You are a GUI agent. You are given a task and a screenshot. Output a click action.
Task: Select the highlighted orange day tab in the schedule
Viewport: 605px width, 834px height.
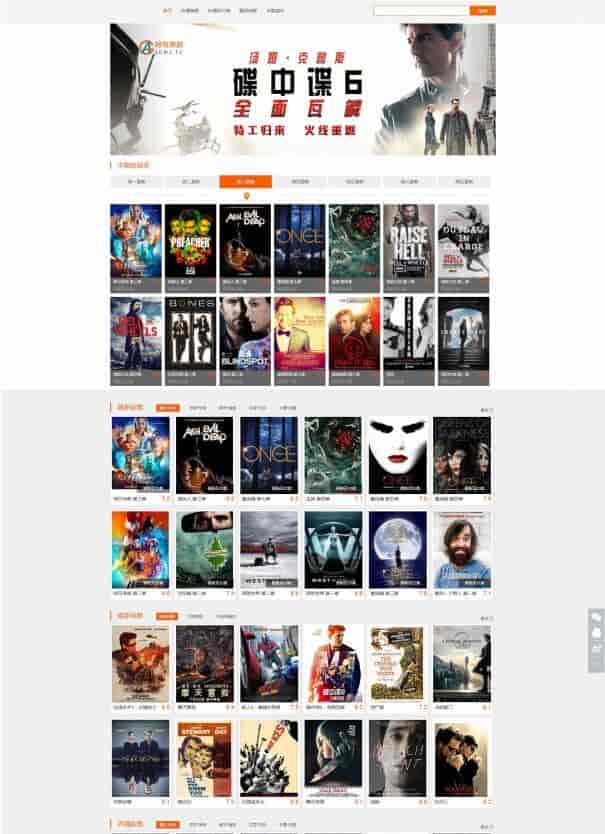click(x=245, y=182)
